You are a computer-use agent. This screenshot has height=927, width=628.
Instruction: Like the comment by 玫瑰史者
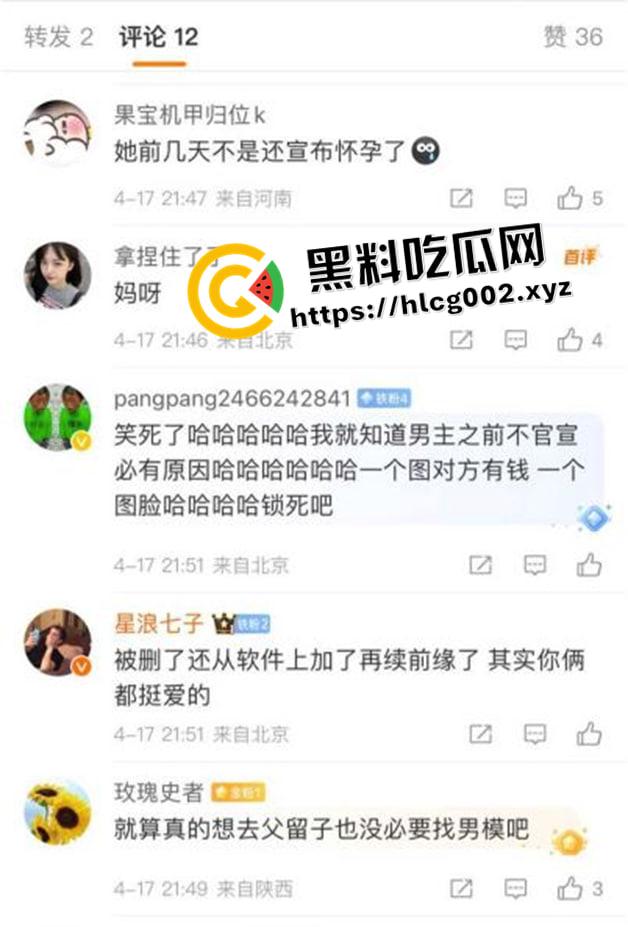(571, 887)
